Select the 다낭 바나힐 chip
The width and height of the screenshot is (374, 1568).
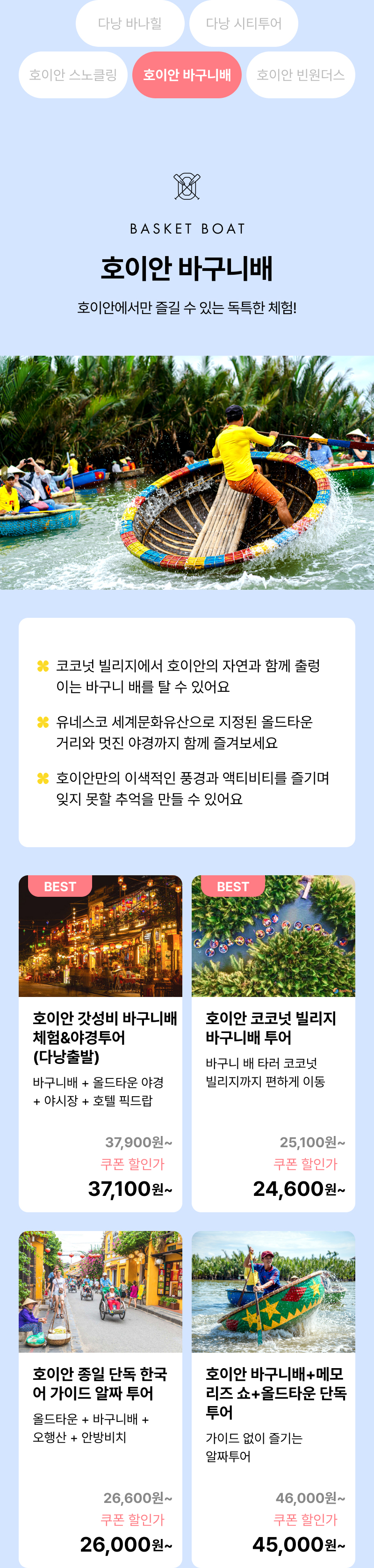(129, 24)
